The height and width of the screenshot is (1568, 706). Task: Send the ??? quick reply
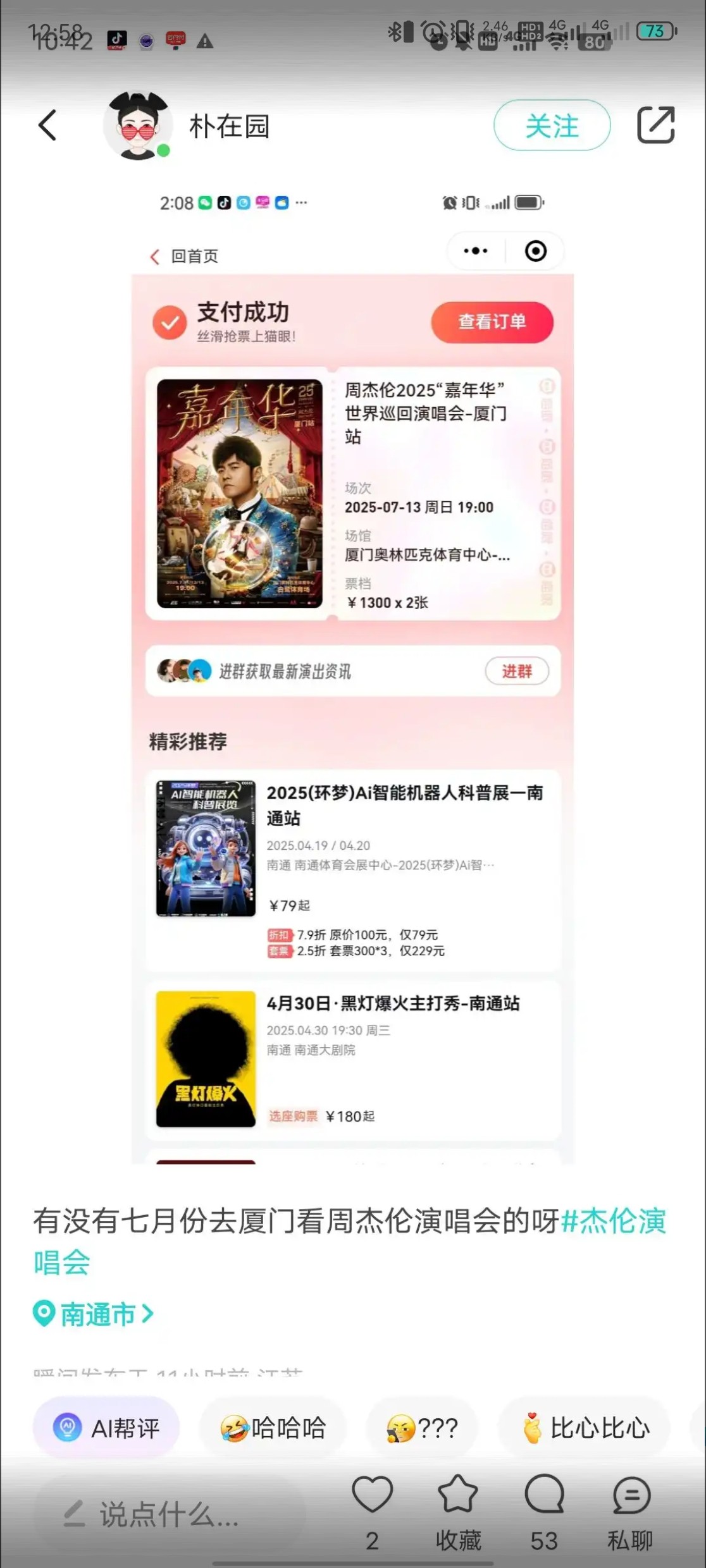(x=422, y=1428)
